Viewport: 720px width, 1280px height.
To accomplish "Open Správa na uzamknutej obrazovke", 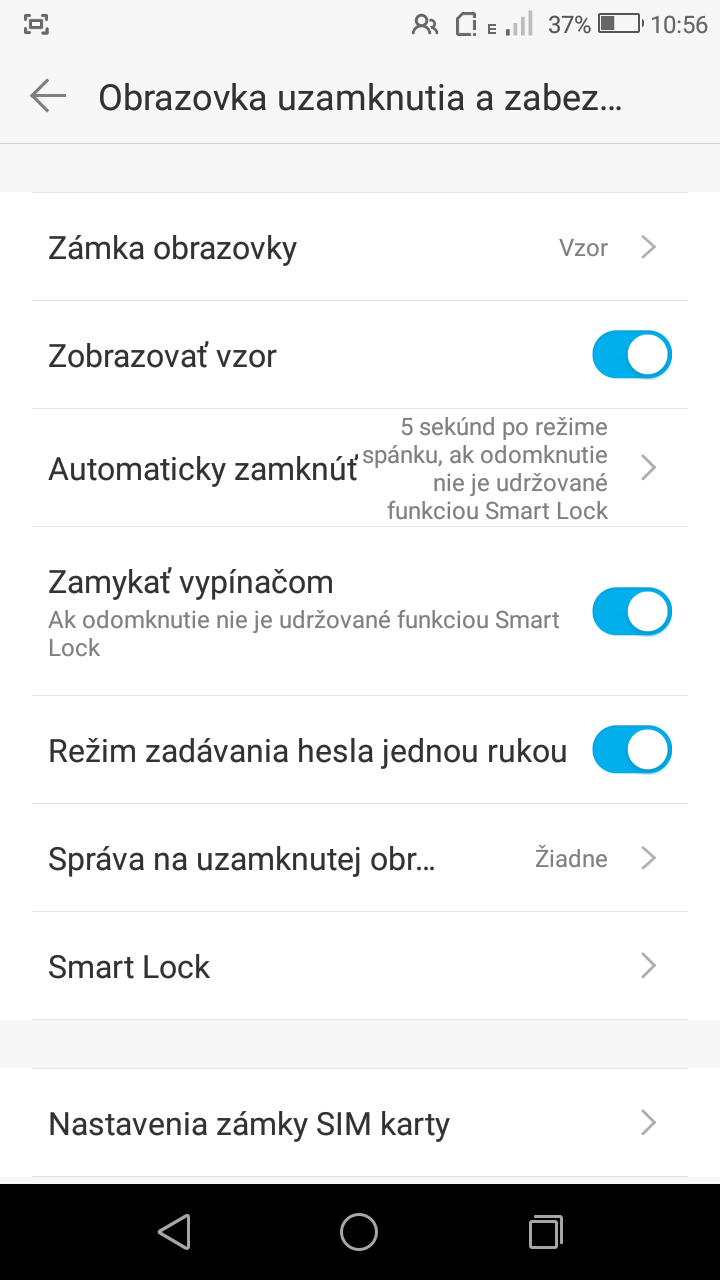I will point(360,858).
